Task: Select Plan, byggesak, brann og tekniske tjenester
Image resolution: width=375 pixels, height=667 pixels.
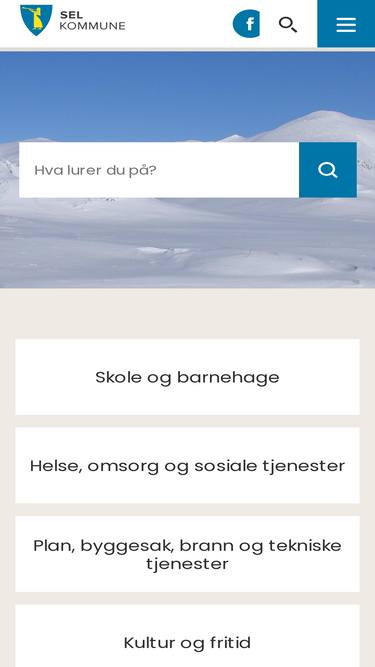Action: point(188,554)
